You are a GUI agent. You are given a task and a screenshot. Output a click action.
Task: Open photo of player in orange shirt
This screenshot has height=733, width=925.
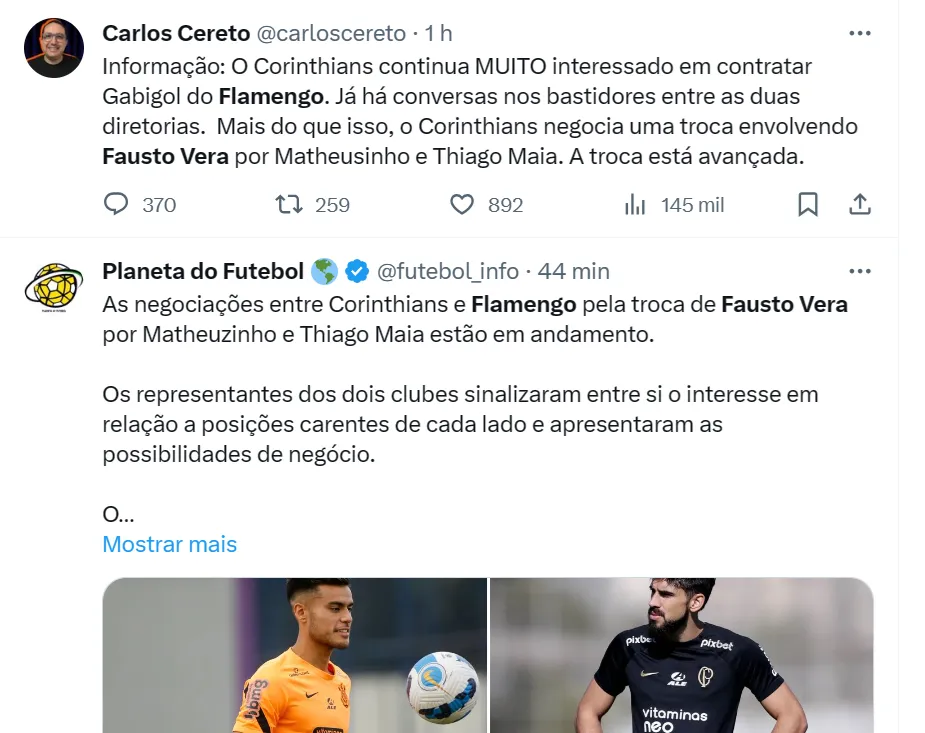295,655
